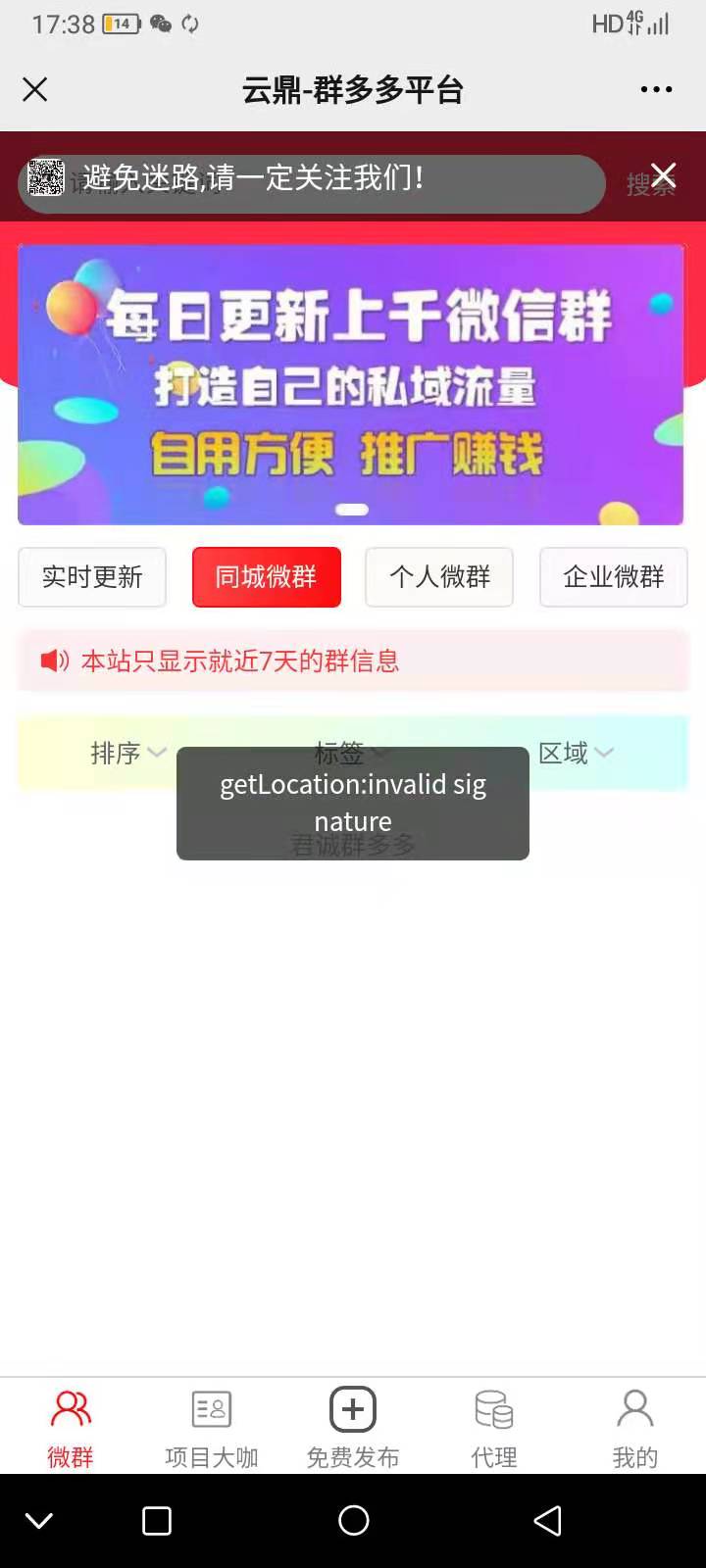Select the 同城微群 tab

tap(266, 577)
